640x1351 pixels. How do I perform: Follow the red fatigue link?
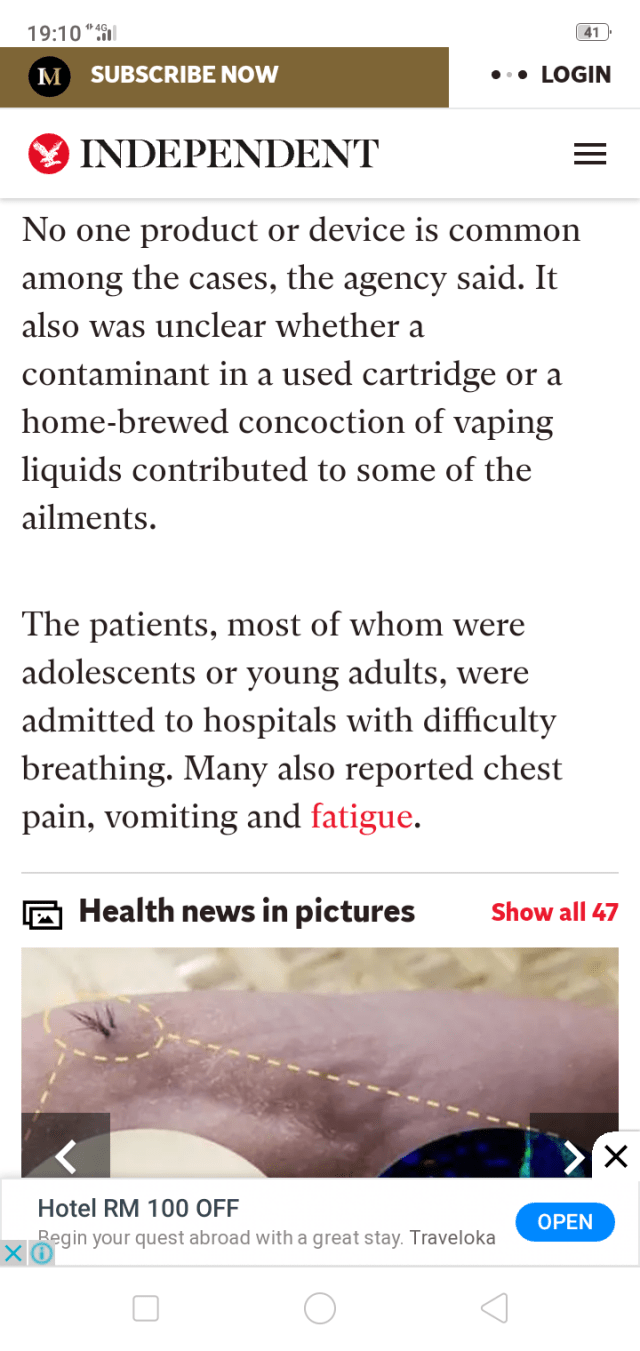click(361, 817)
